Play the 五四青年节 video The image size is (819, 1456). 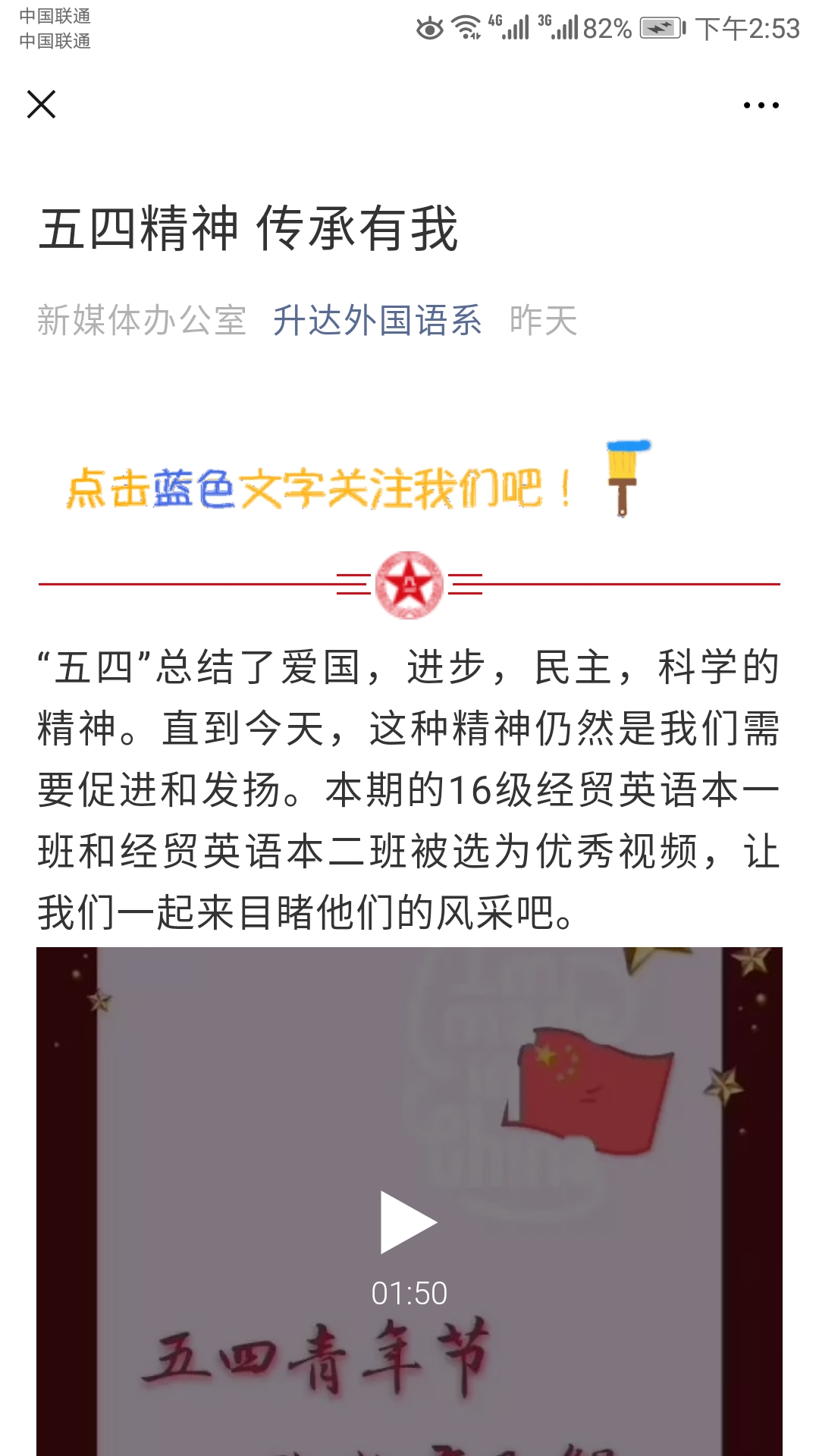pos(408,1222)
